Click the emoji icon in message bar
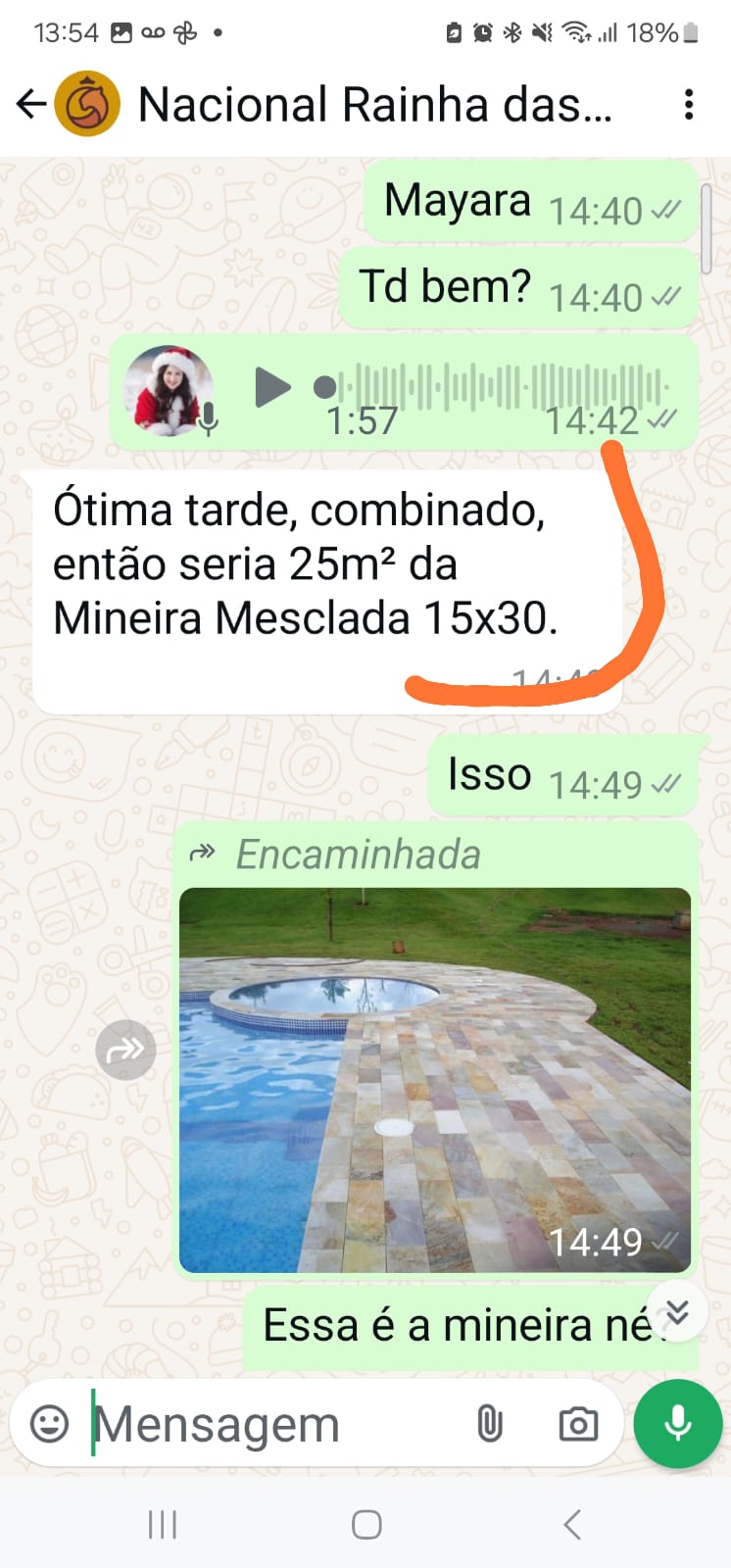This screenshot has width=731, height=1568. click(48, 1424)
